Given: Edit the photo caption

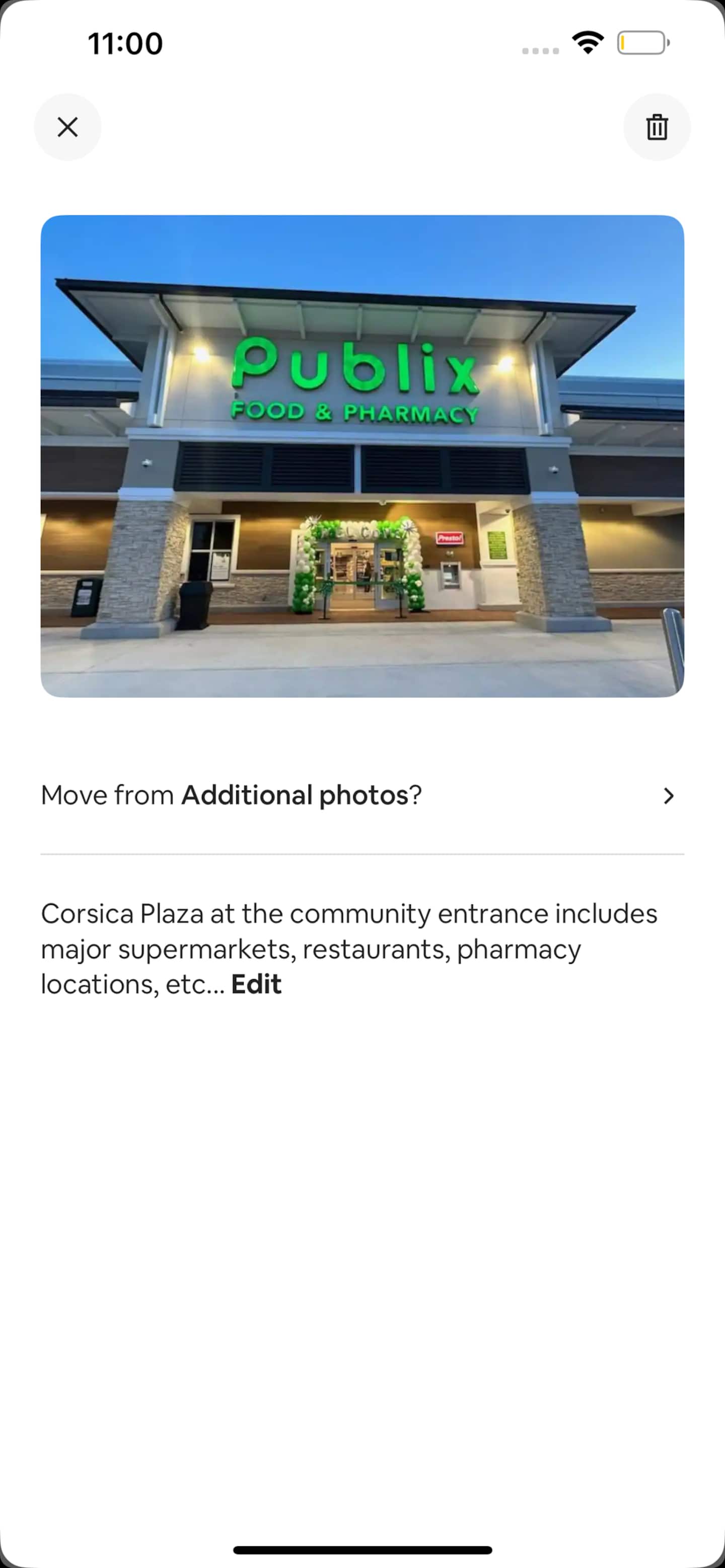Looking at the screenshot, I should click(x=256, y=984).
